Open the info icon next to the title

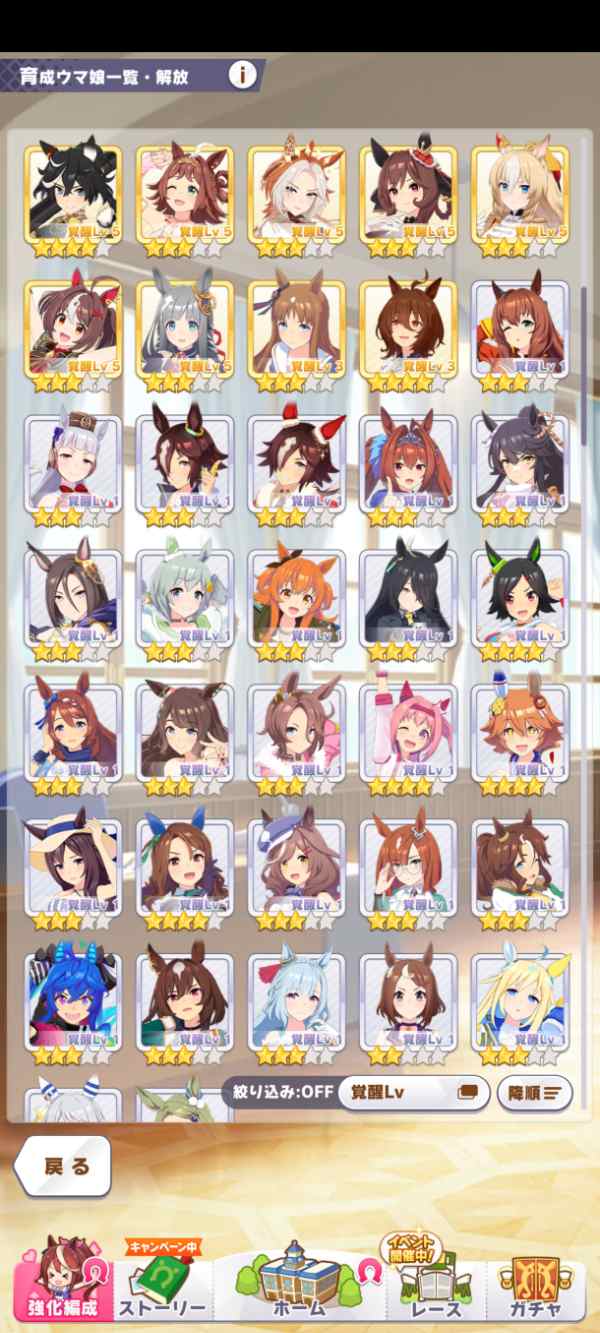coord(242,74)
